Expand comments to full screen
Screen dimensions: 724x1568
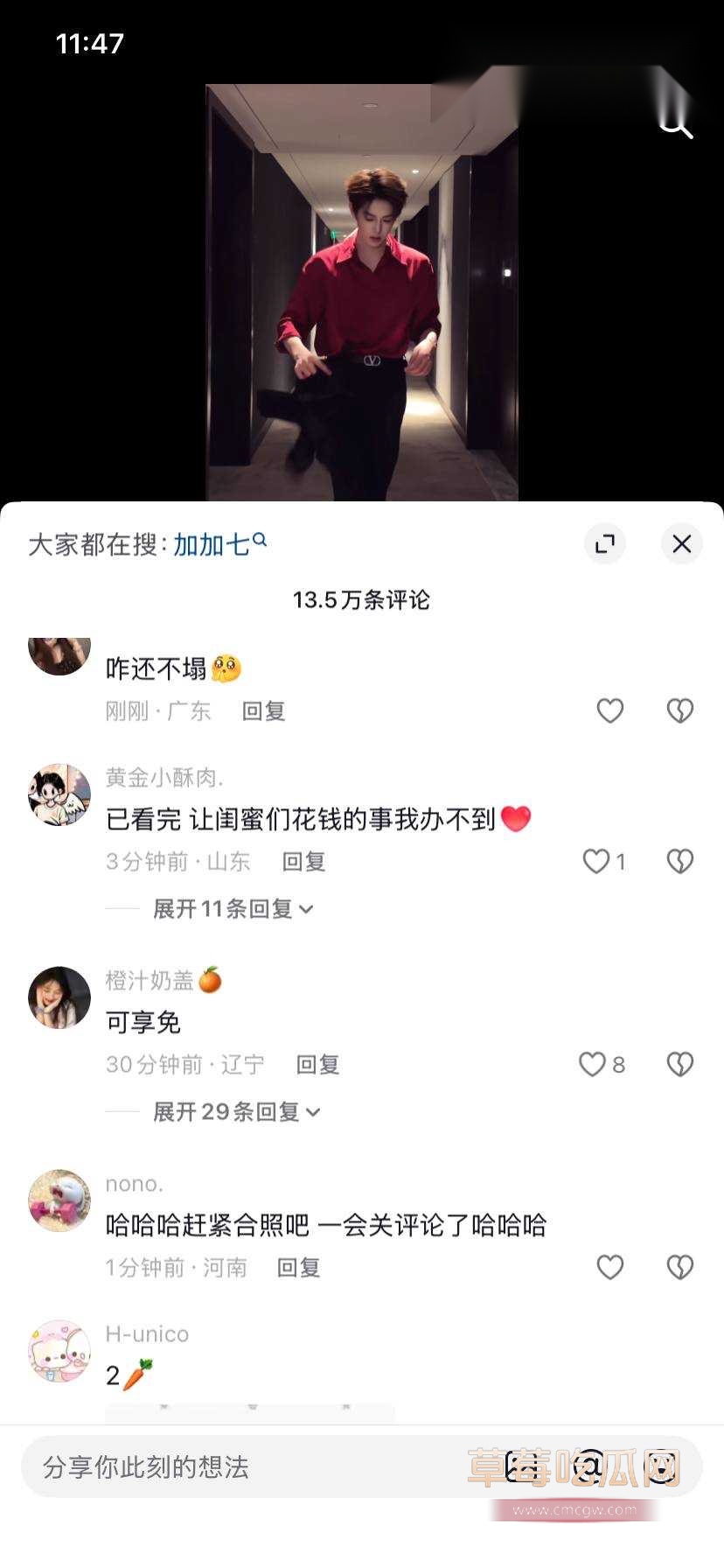(605, 543)
